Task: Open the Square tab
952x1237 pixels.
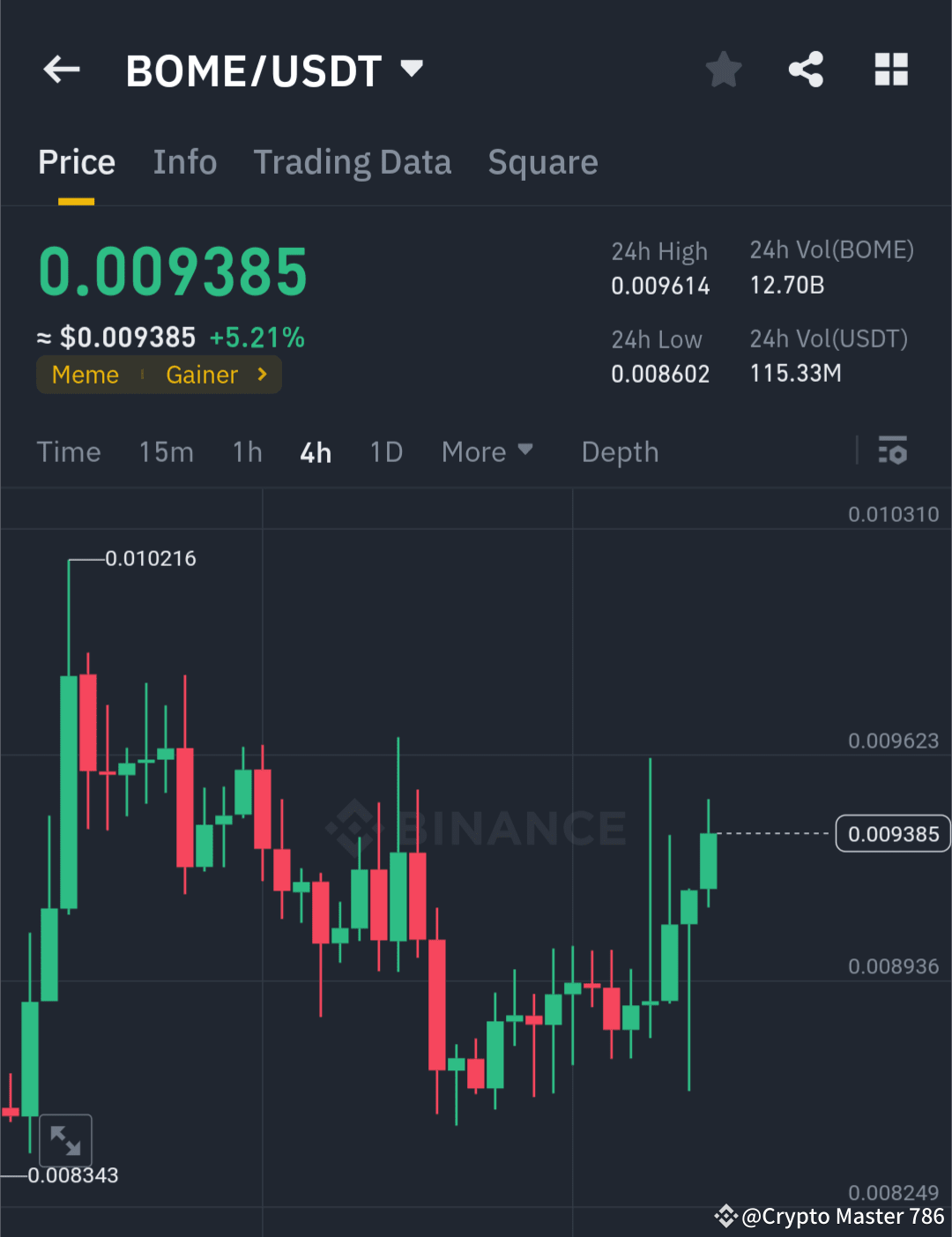Action: coord(542,161)
